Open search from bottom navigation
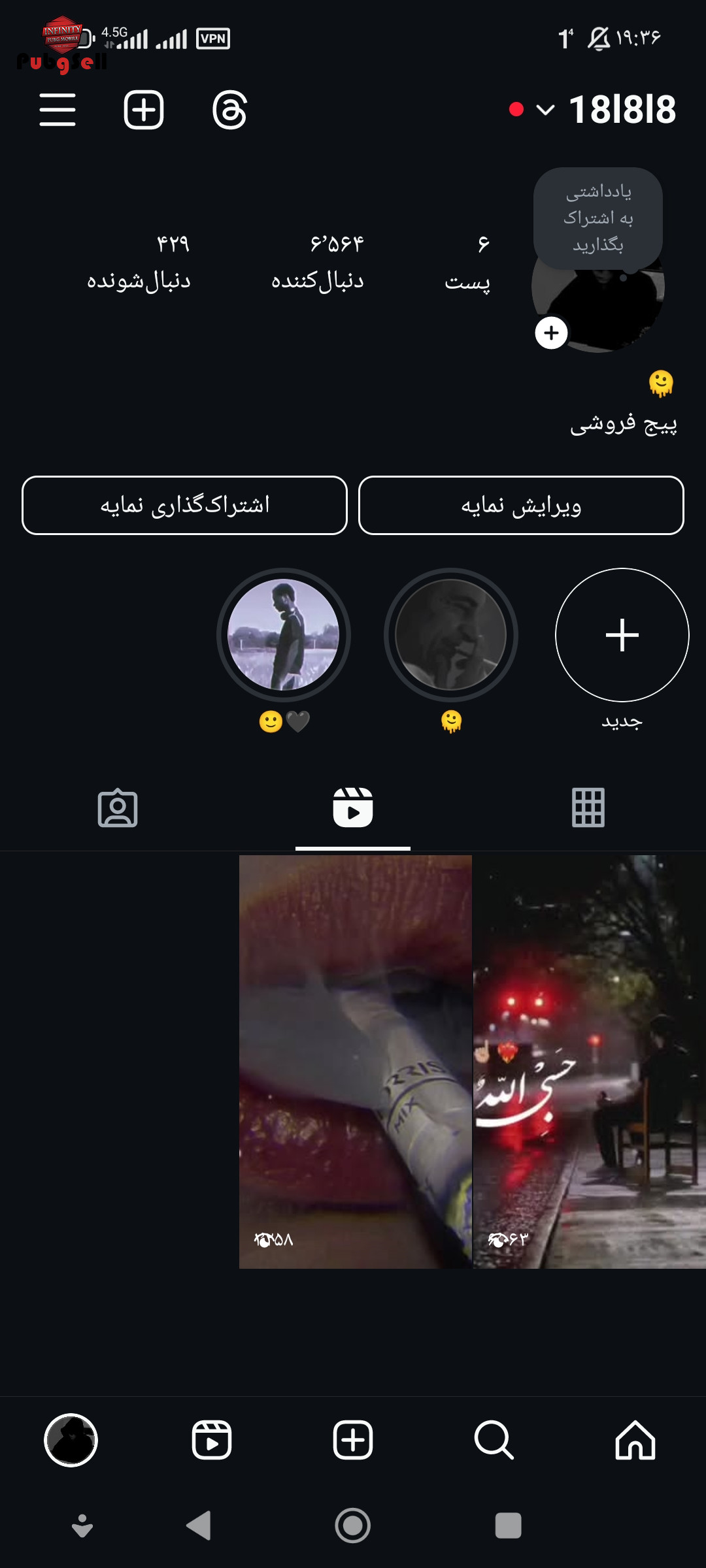Image resolution: width=706 pixels, height=1568 pixels. 494,1440
